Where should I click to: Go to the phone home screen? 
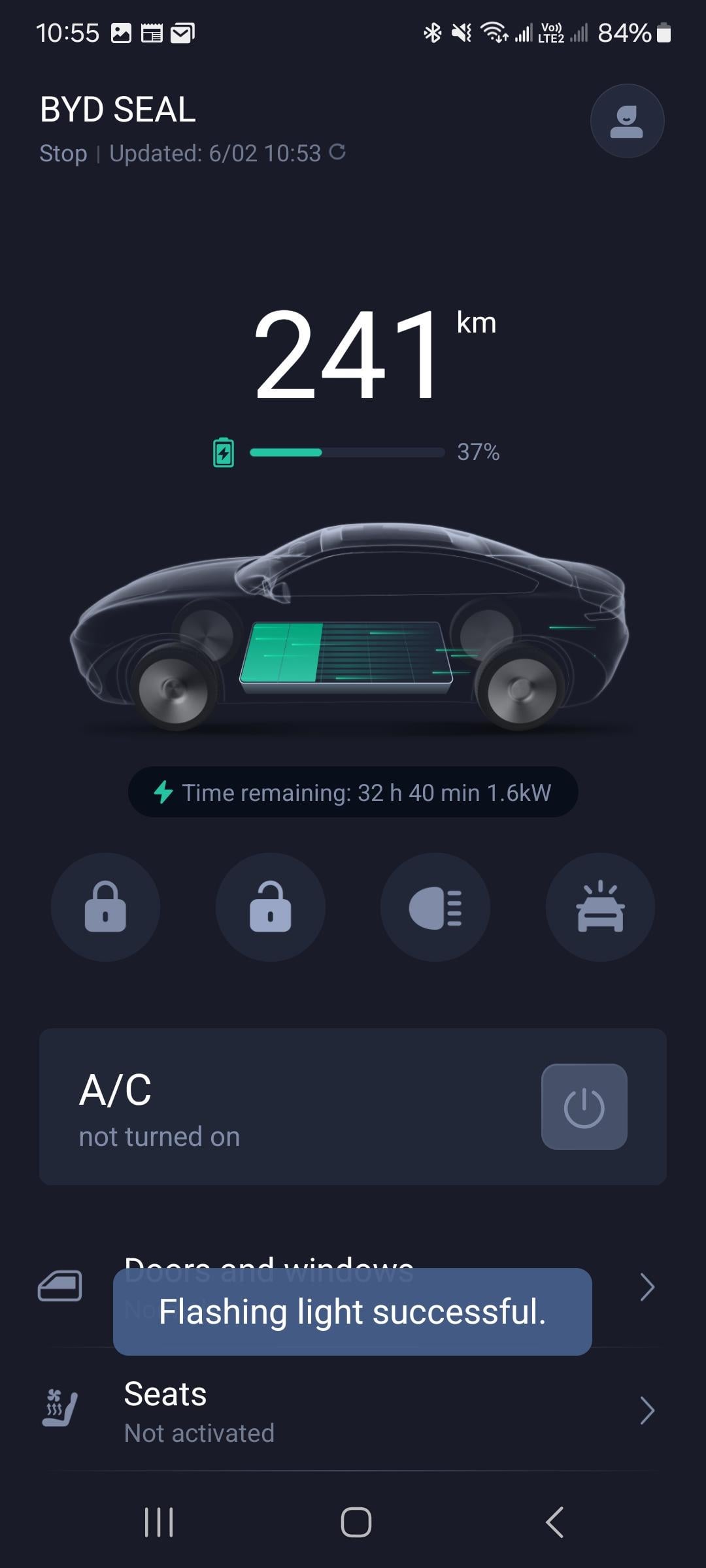356,1522
